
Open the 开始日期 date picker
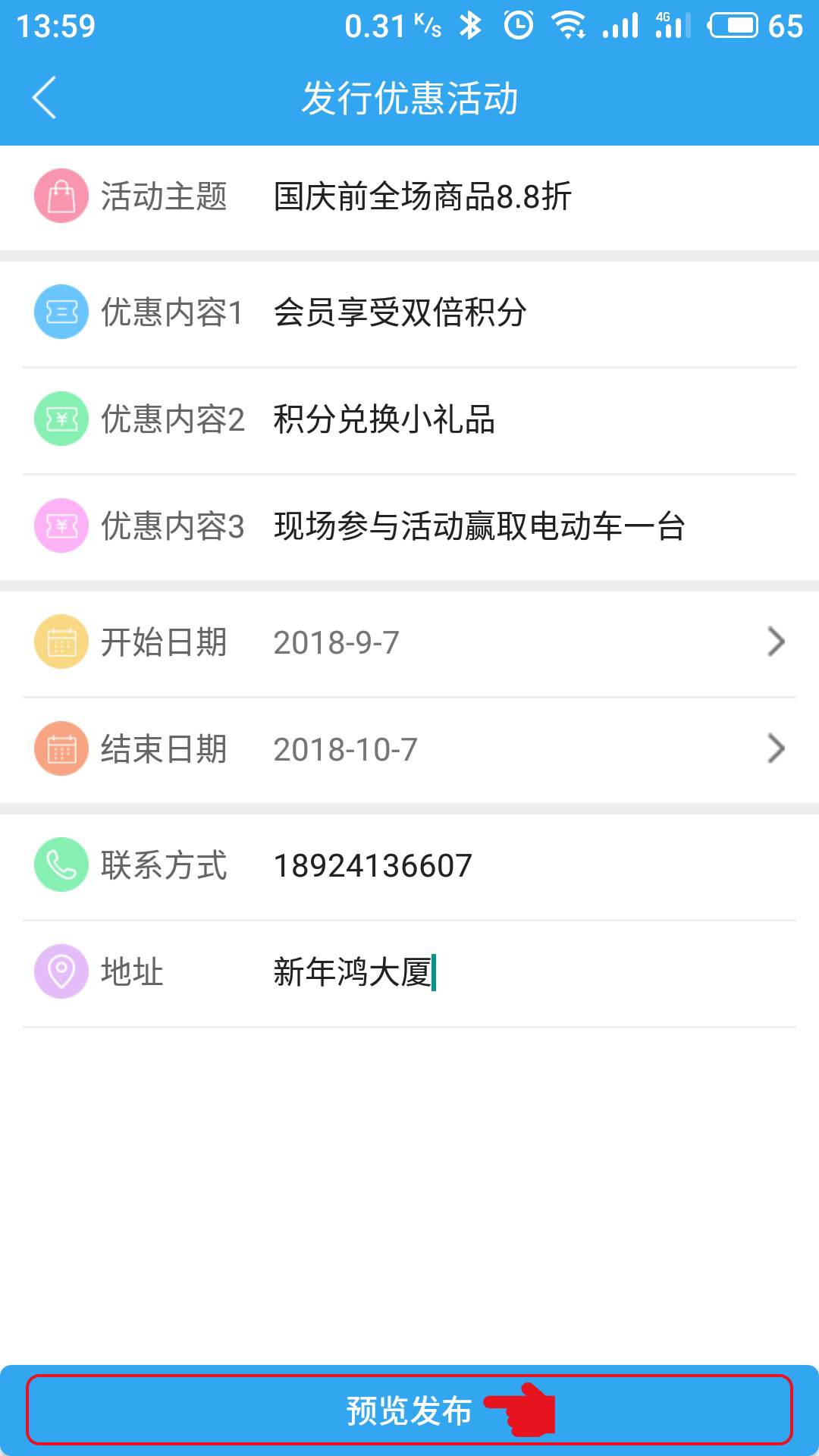click(x=409, y=643)
